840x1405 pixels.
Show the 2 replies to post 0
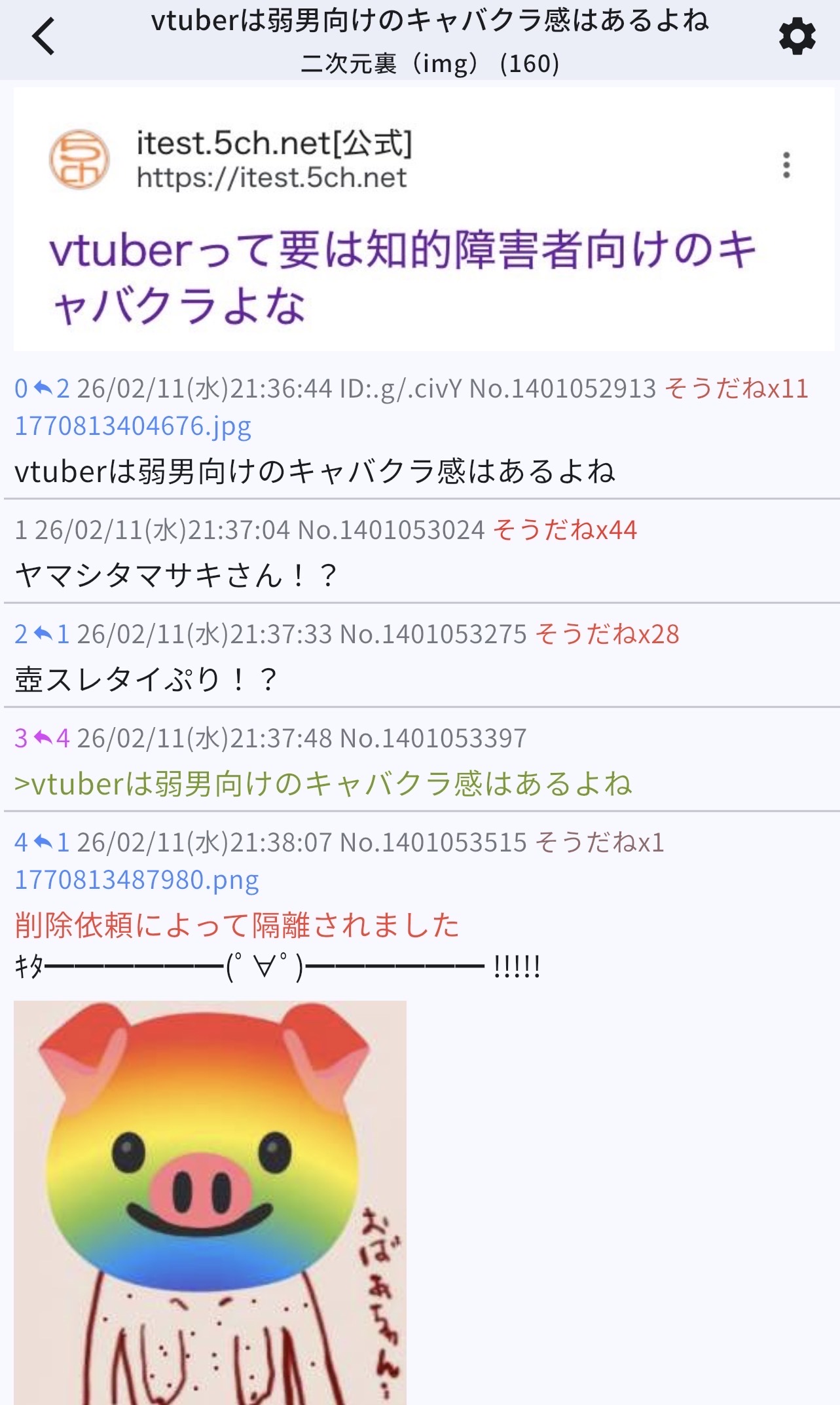51,389
